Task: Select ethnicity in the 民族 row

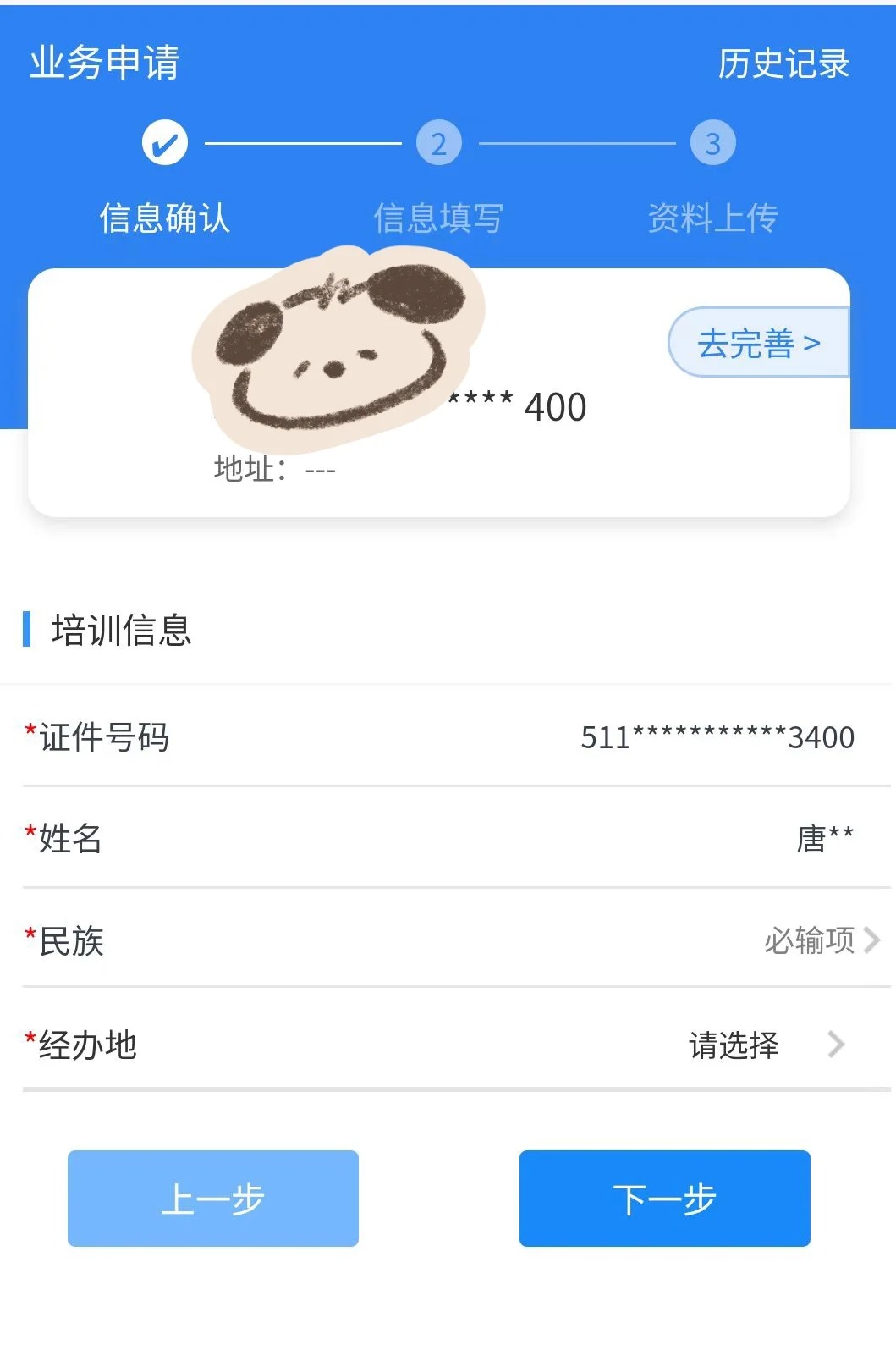Action: 821,940
